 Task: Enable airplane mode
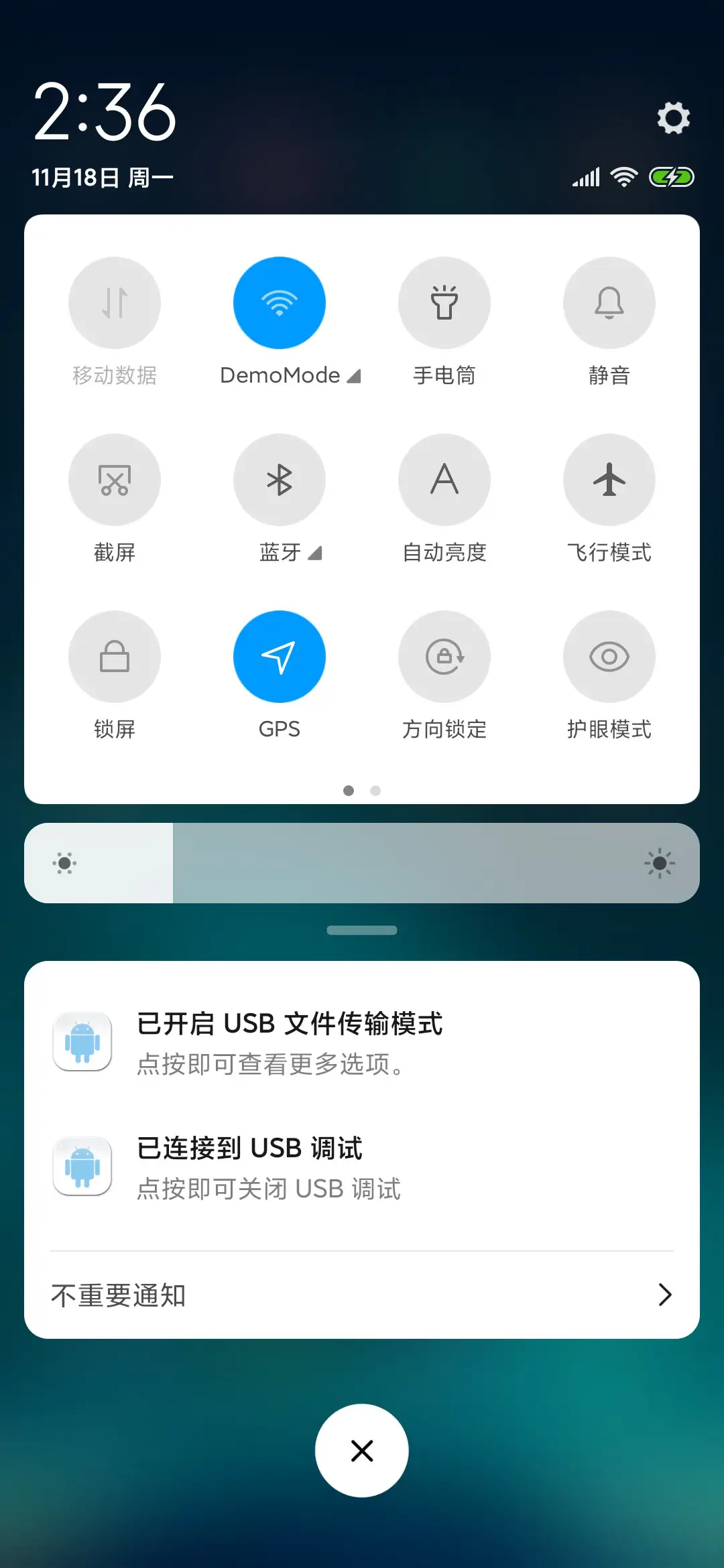[x=609, y=479]
